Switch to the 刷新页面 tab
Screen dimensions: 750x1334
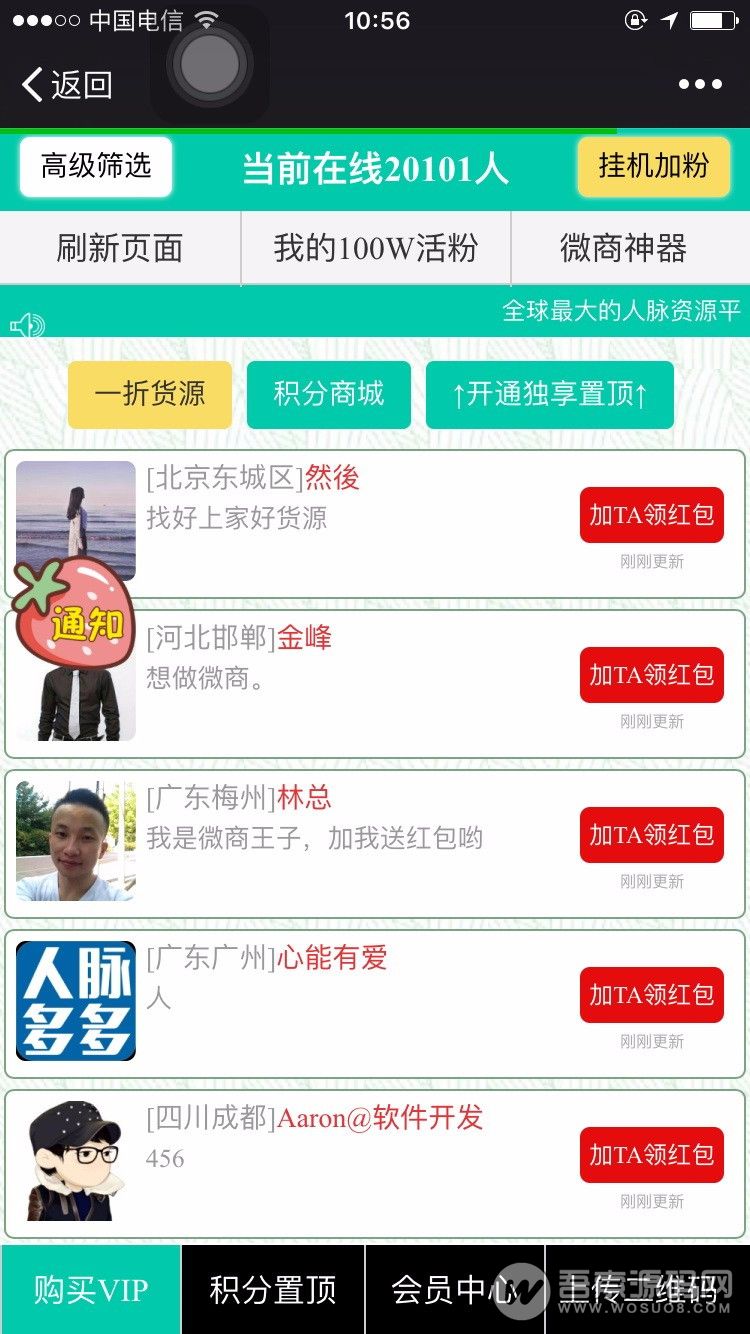(118, 249)
